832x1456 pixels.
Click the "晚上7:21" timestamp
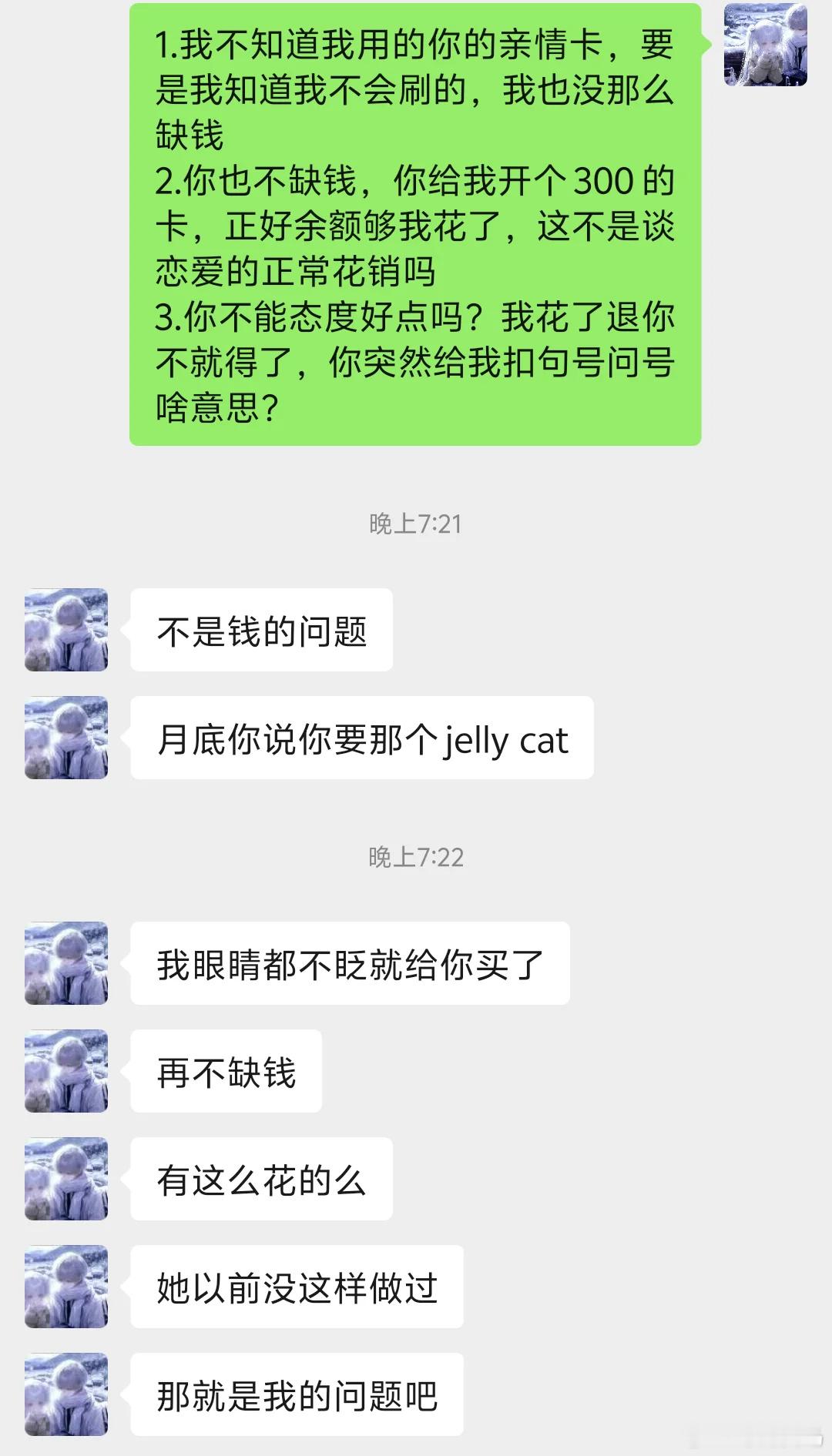tap(416, 524)
